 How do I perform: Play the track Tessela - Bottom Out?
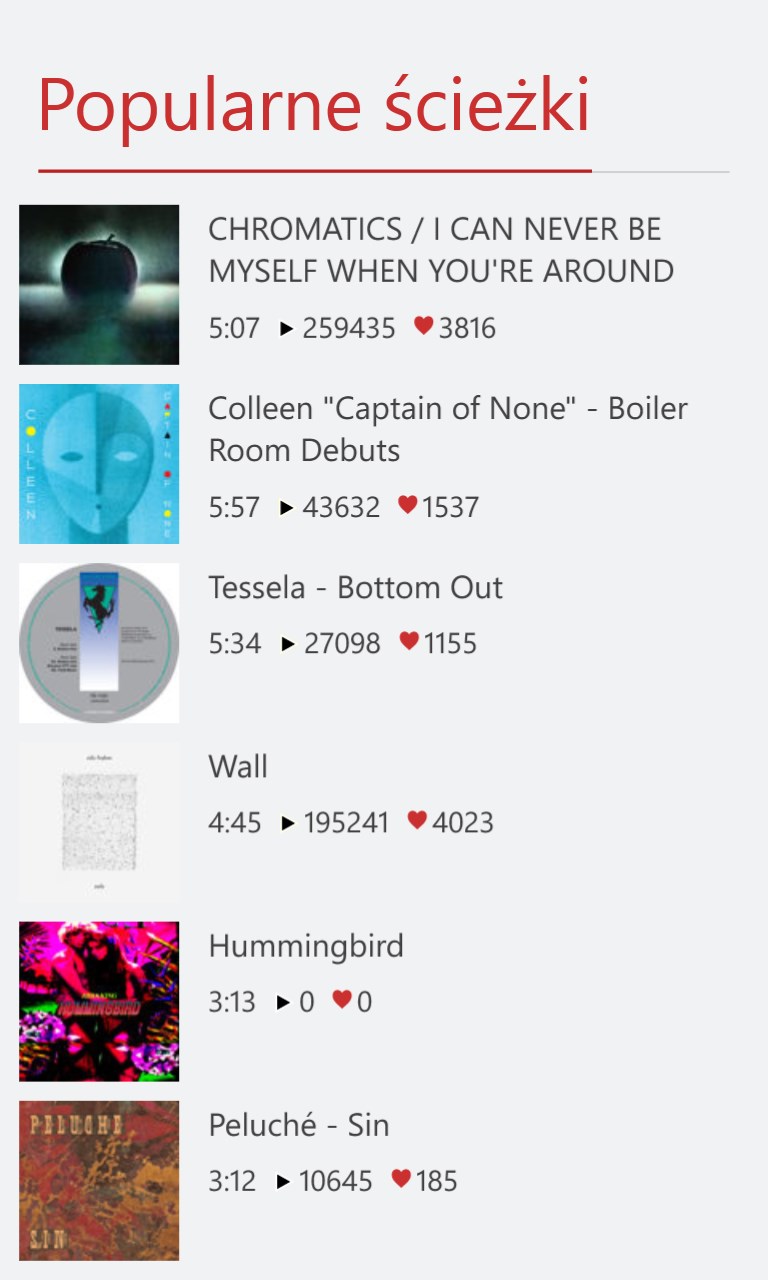[355, 588]
